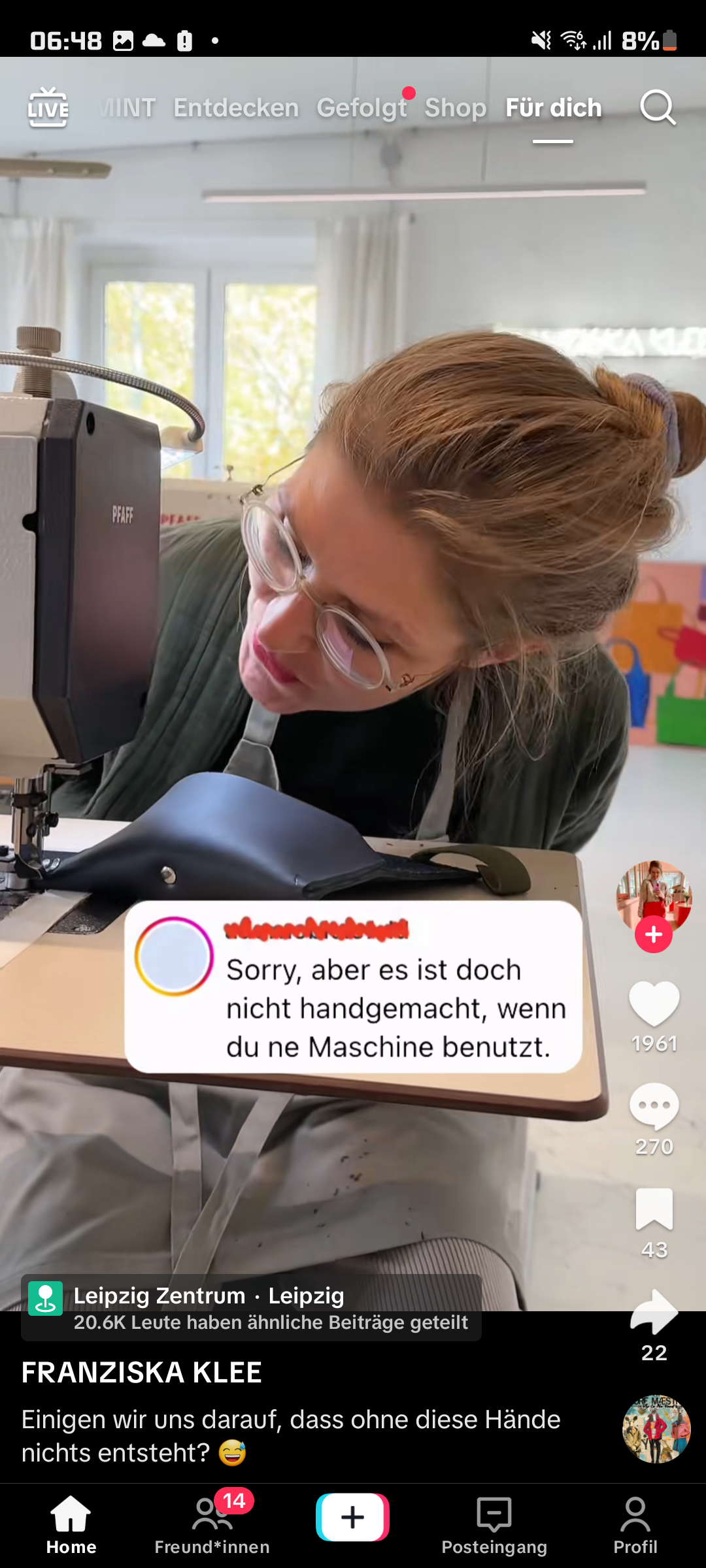Viewport: 706px width, 1568px height.
Task: Share this video via the arrow icon
Action: (654, 1313)
